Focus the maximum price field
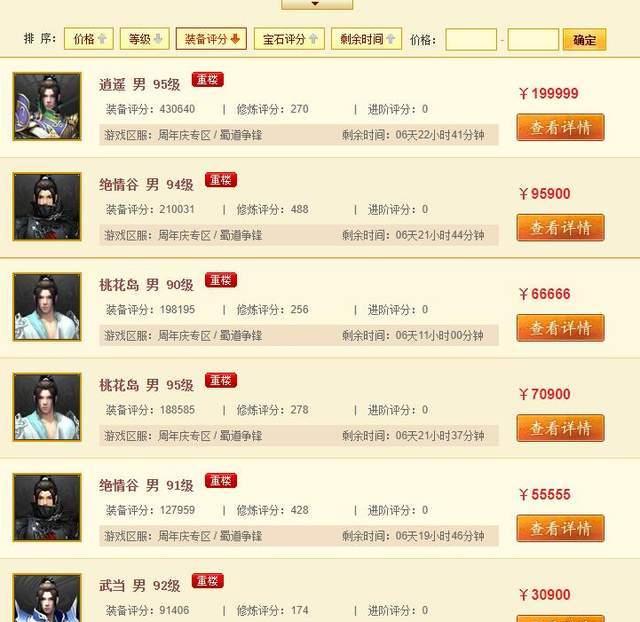Image resolution: width=640 pixels, height=622 pixels. (x=533, y=40)
